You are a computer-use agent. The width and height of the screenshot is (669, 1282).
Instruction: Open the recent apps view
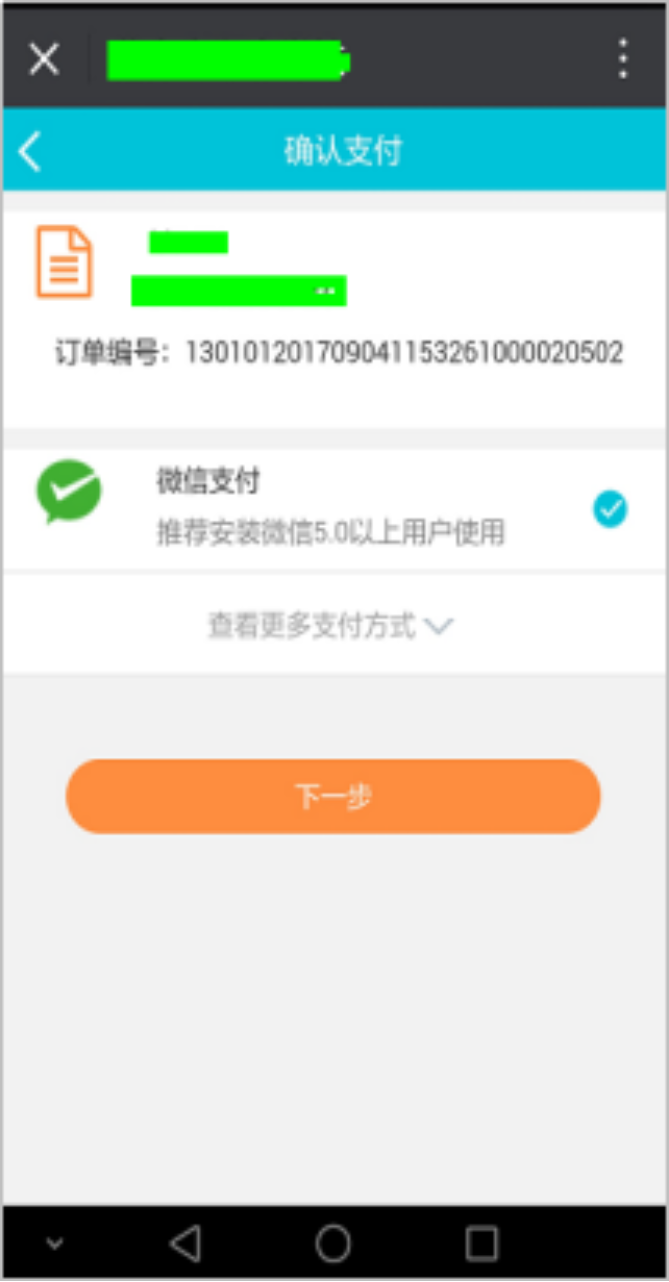pos(481,1243)
